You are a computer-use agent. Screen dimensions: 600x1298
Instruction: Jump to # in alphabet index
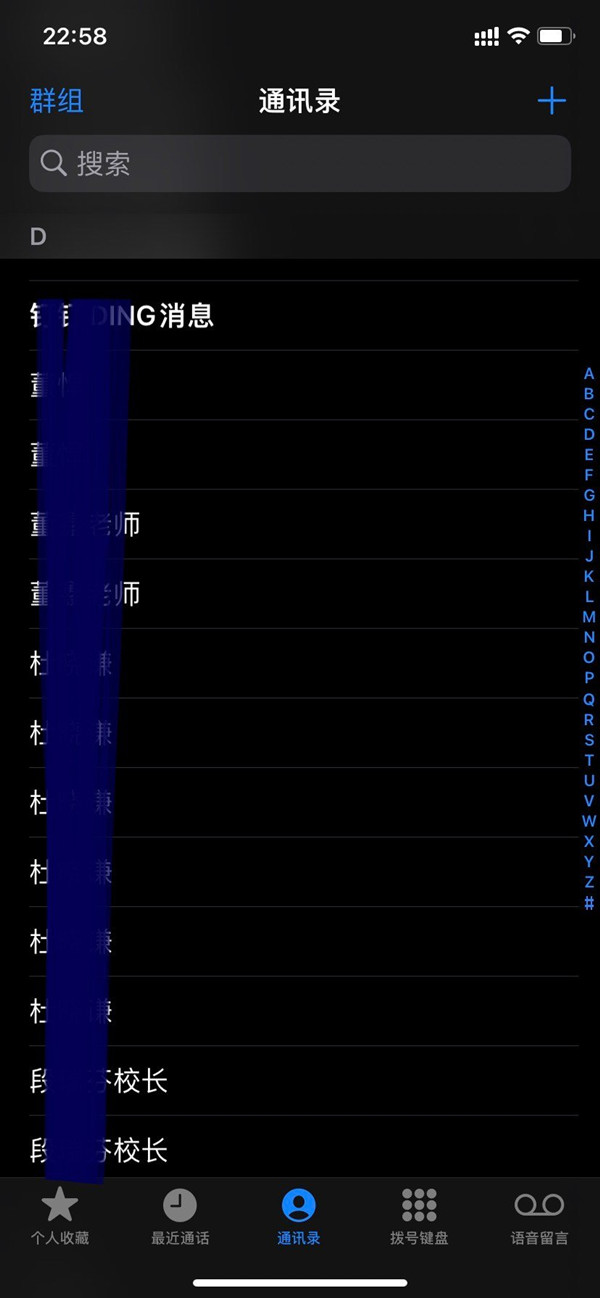pyautogui.click(x=589, y=903)
